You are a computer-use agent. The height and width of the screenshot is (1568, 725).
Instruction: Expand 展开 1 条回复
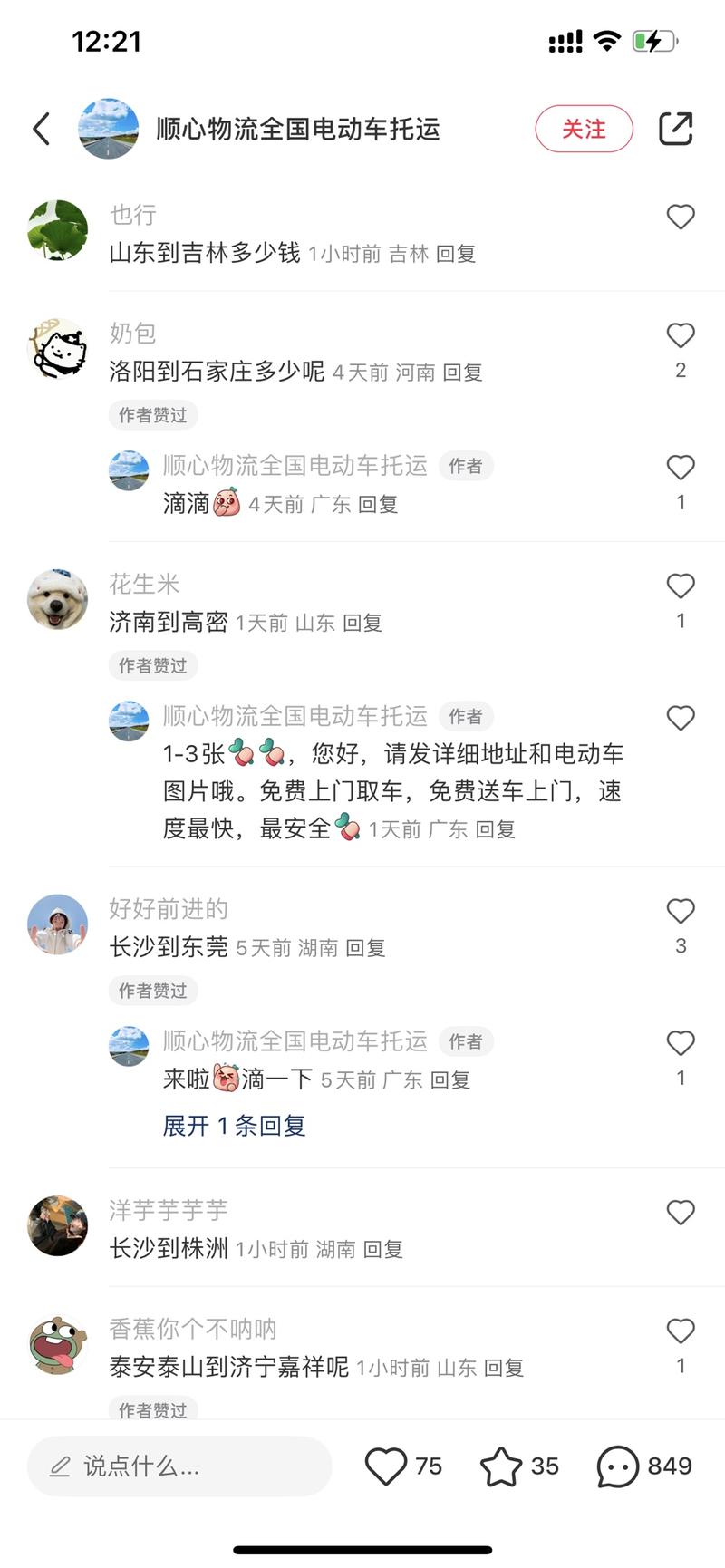[234, 1126]
